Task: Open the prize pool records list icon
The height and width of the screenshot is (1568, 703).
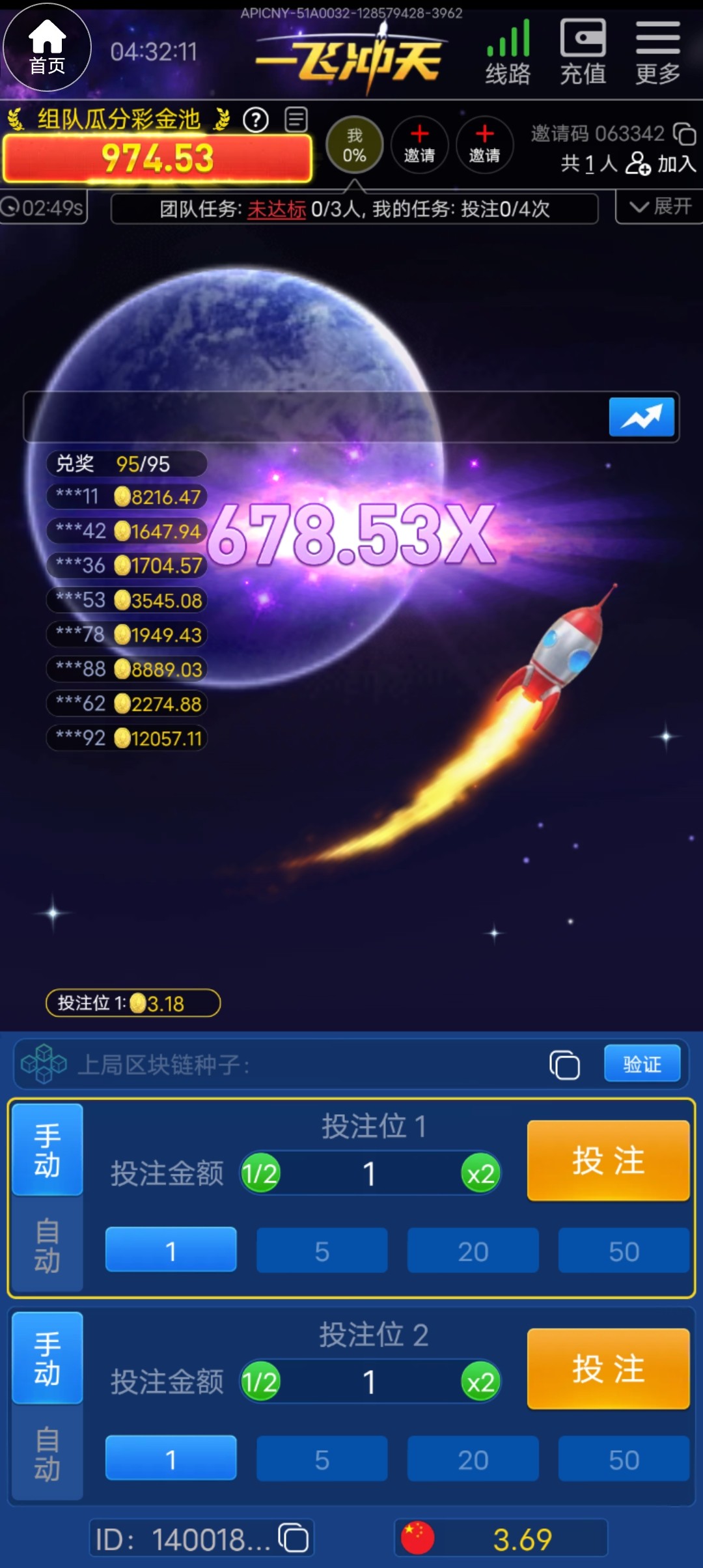Action: 296,120
